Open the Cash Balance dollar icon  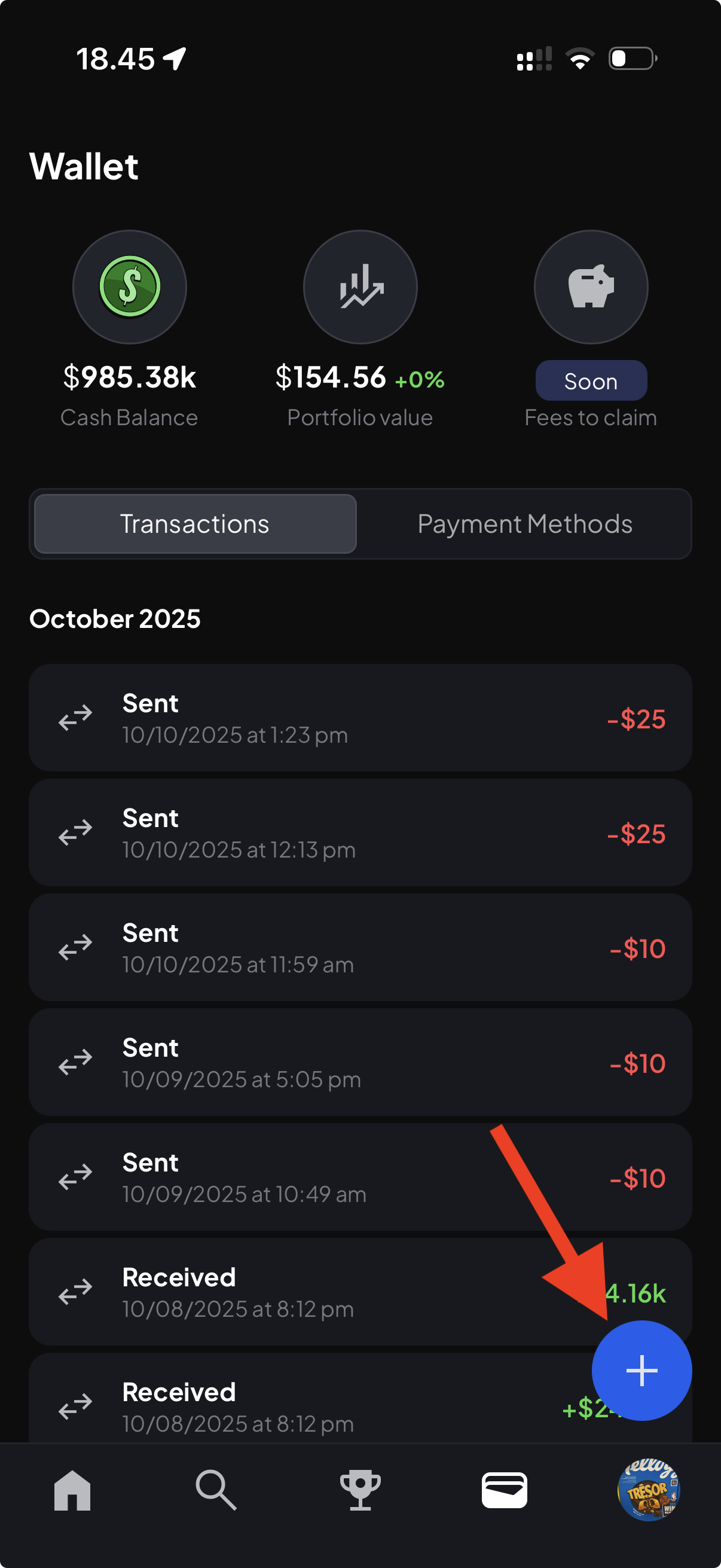[130, 286]
